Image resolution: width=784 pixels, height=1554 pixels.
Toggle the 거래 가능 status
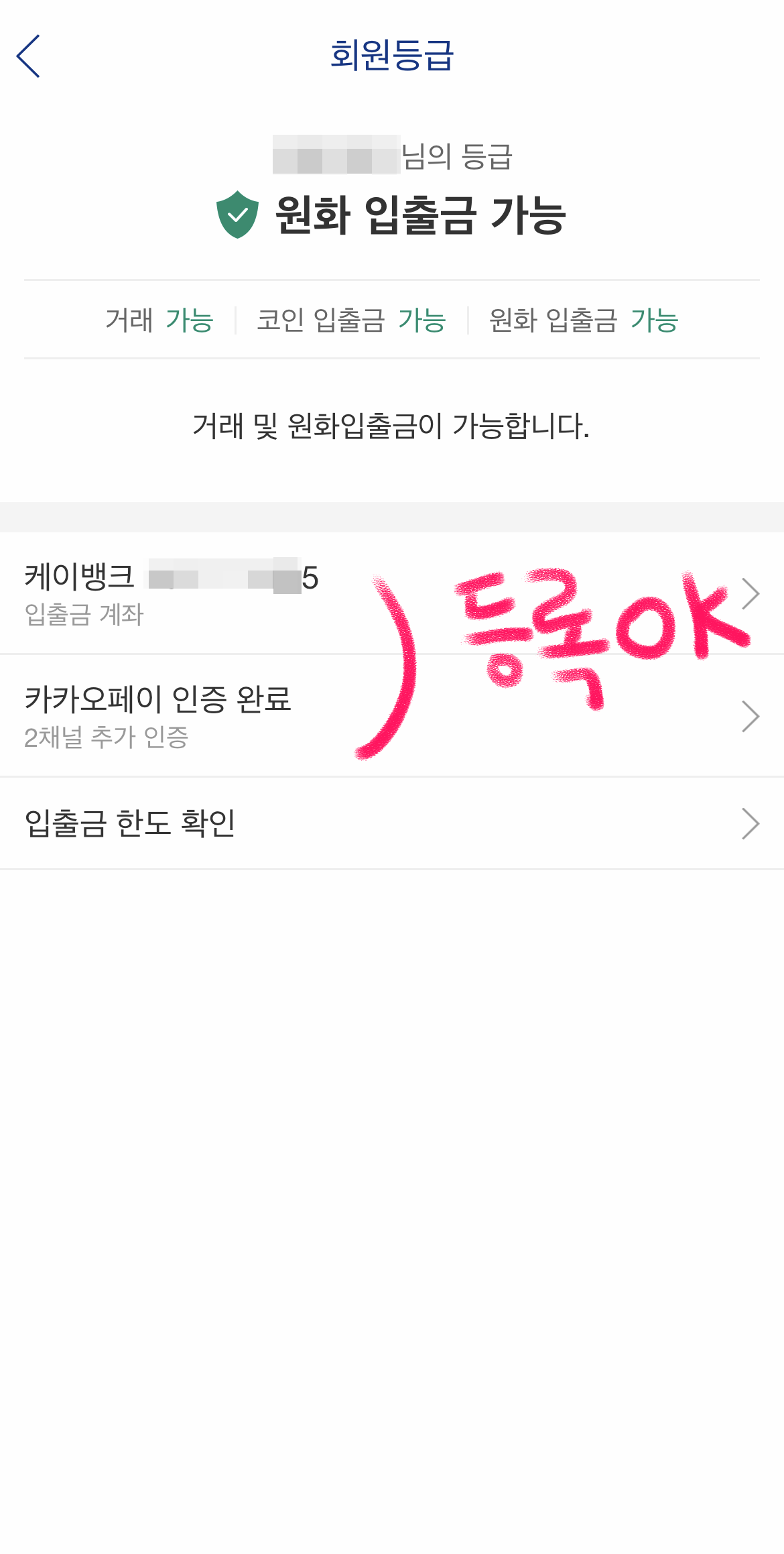pos(161,320)
